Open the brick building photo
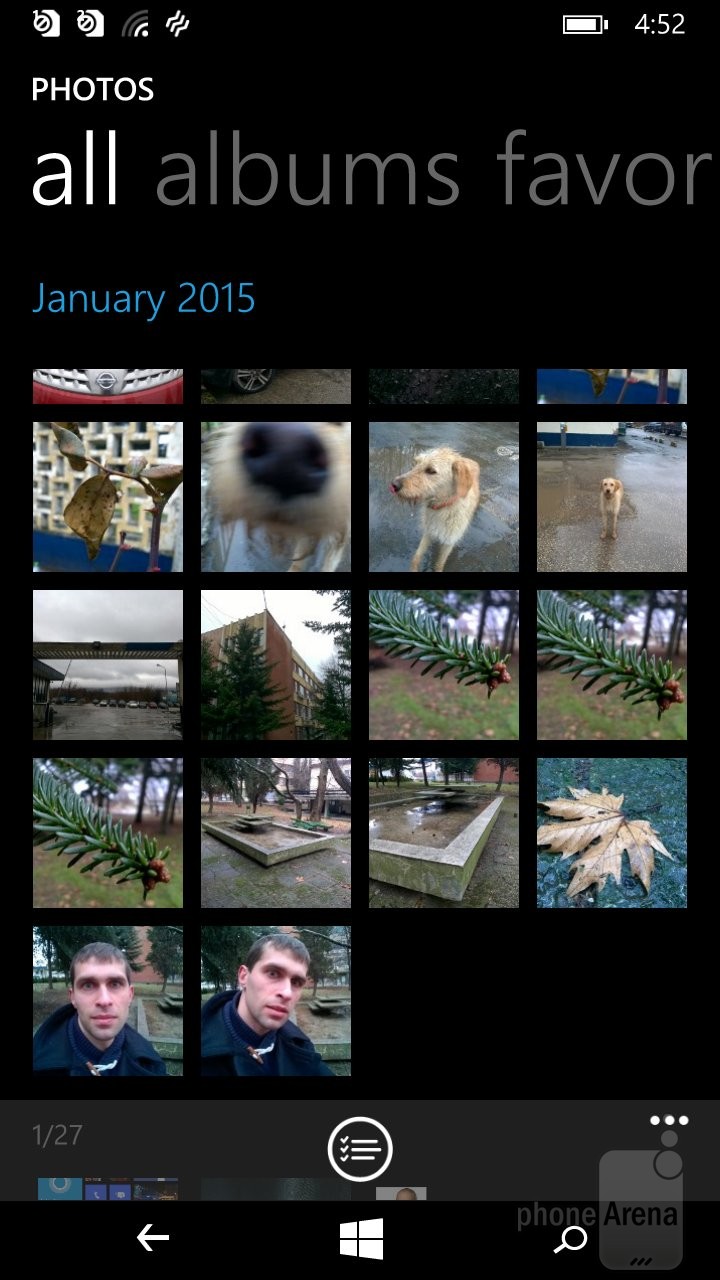The image size is (720, 1280). 276,665
